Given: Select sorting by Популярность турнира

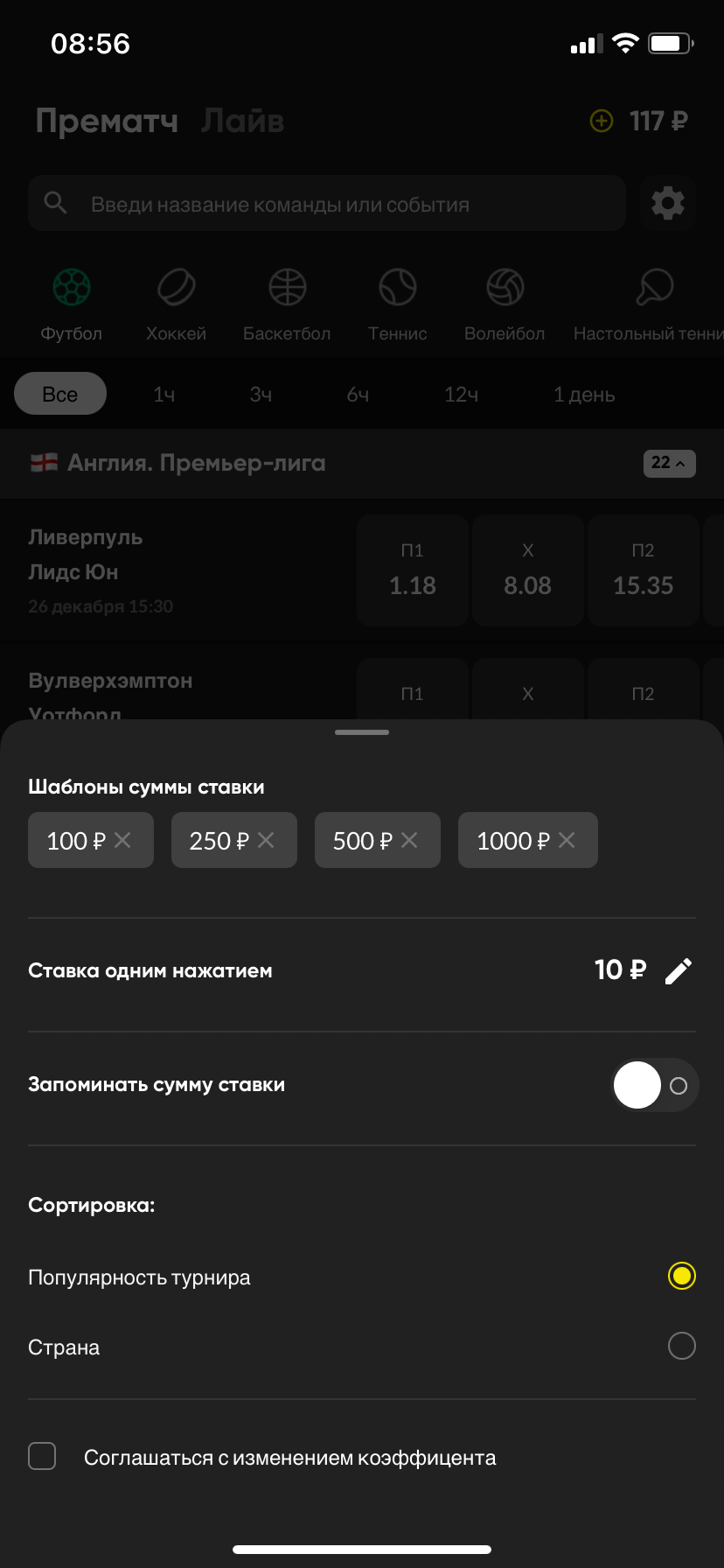Looking at the screenshot, I should (681, 1276).
